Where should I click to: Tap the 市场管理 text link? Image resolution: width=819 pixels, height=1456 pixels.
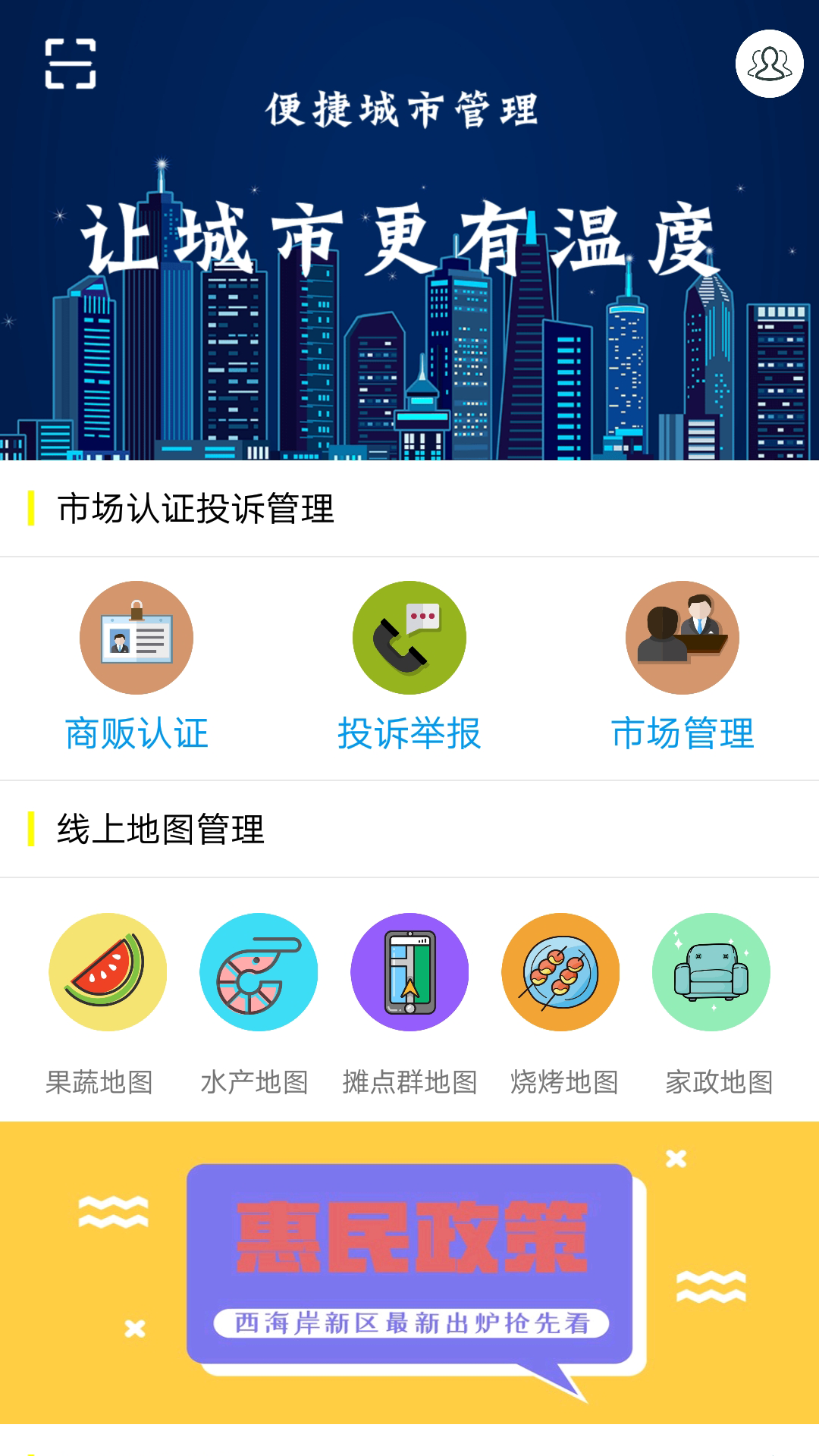tap(682, 734)
